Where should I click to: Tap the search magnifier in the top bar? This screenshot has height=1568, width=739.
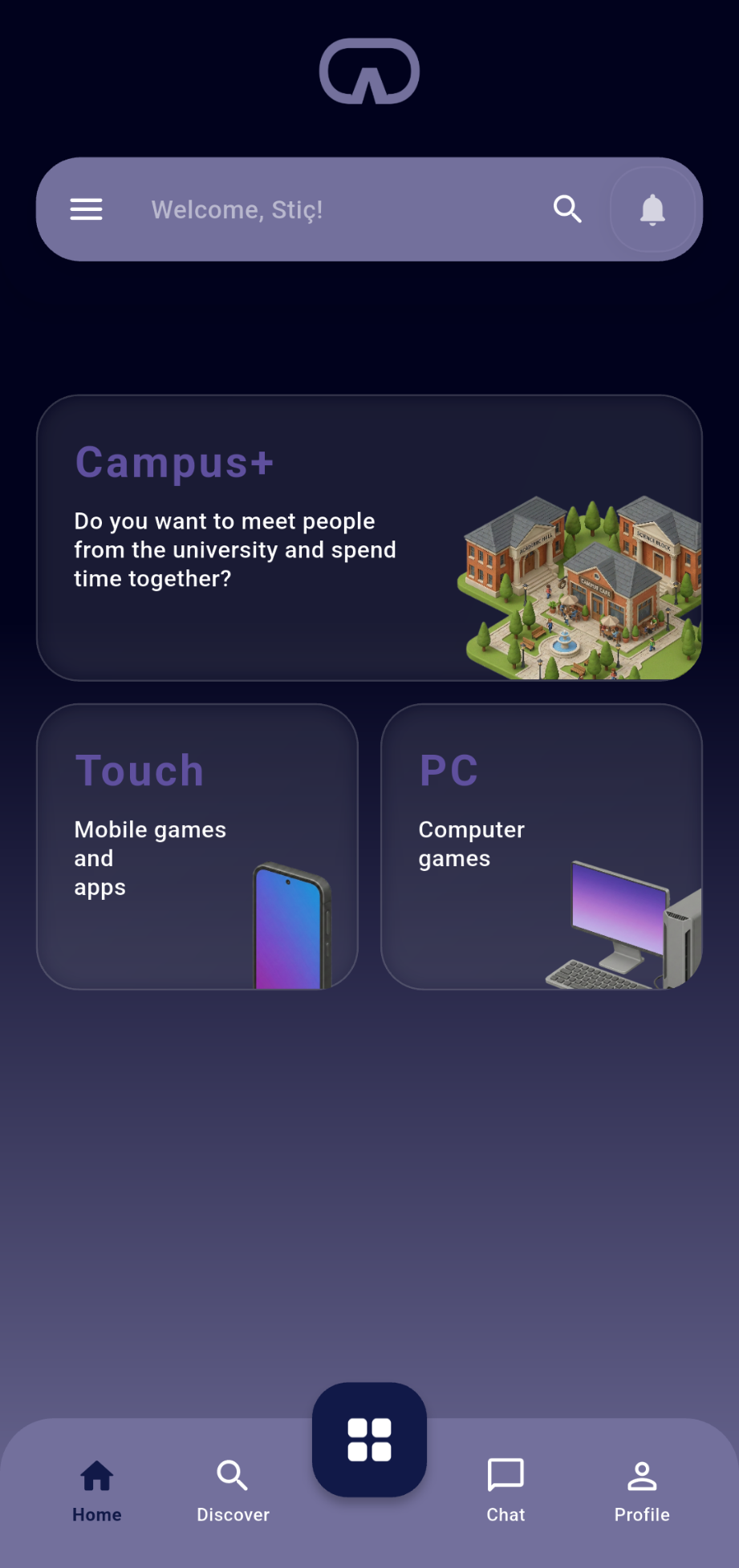tap(567, 209)
